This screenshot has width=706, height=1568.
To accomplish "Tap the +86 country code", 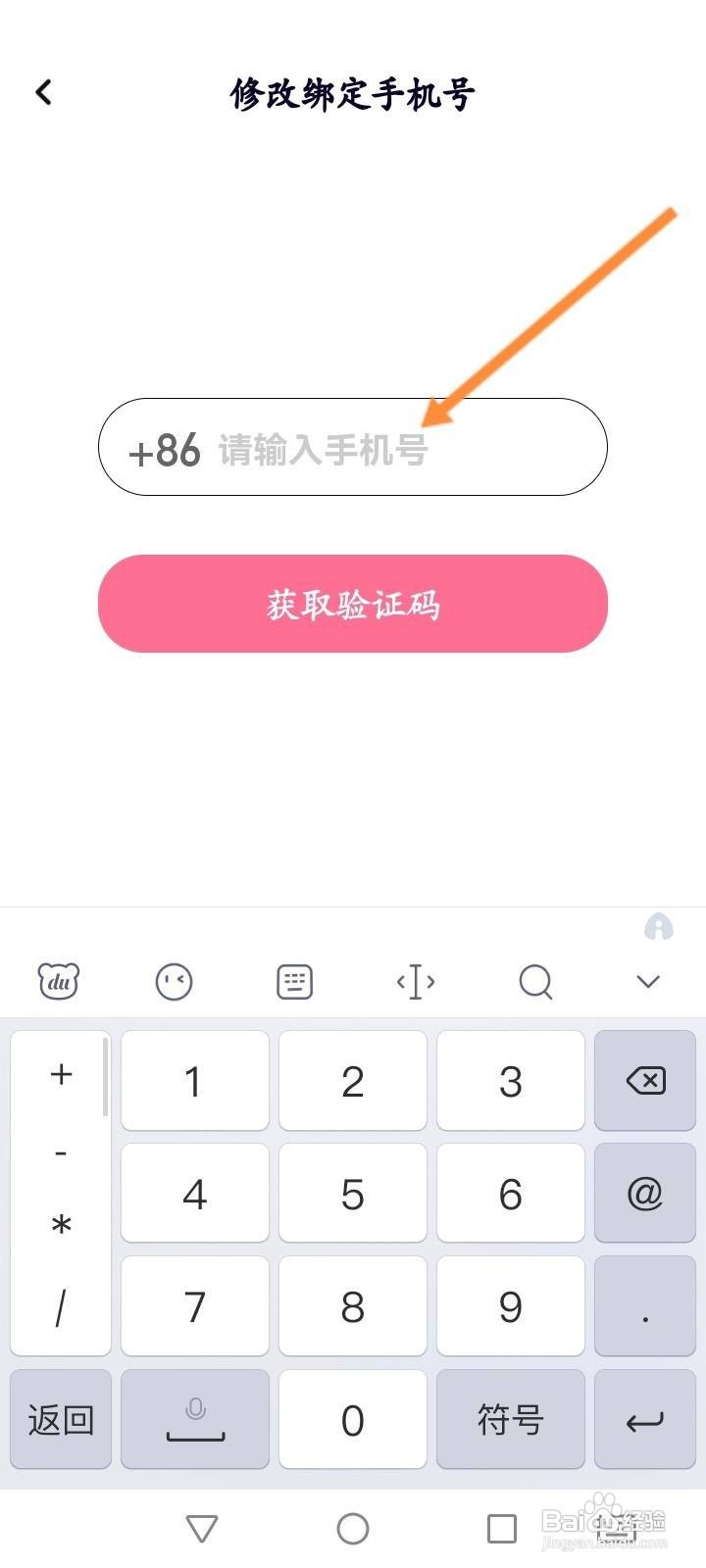I will click(x=165, y=449).
